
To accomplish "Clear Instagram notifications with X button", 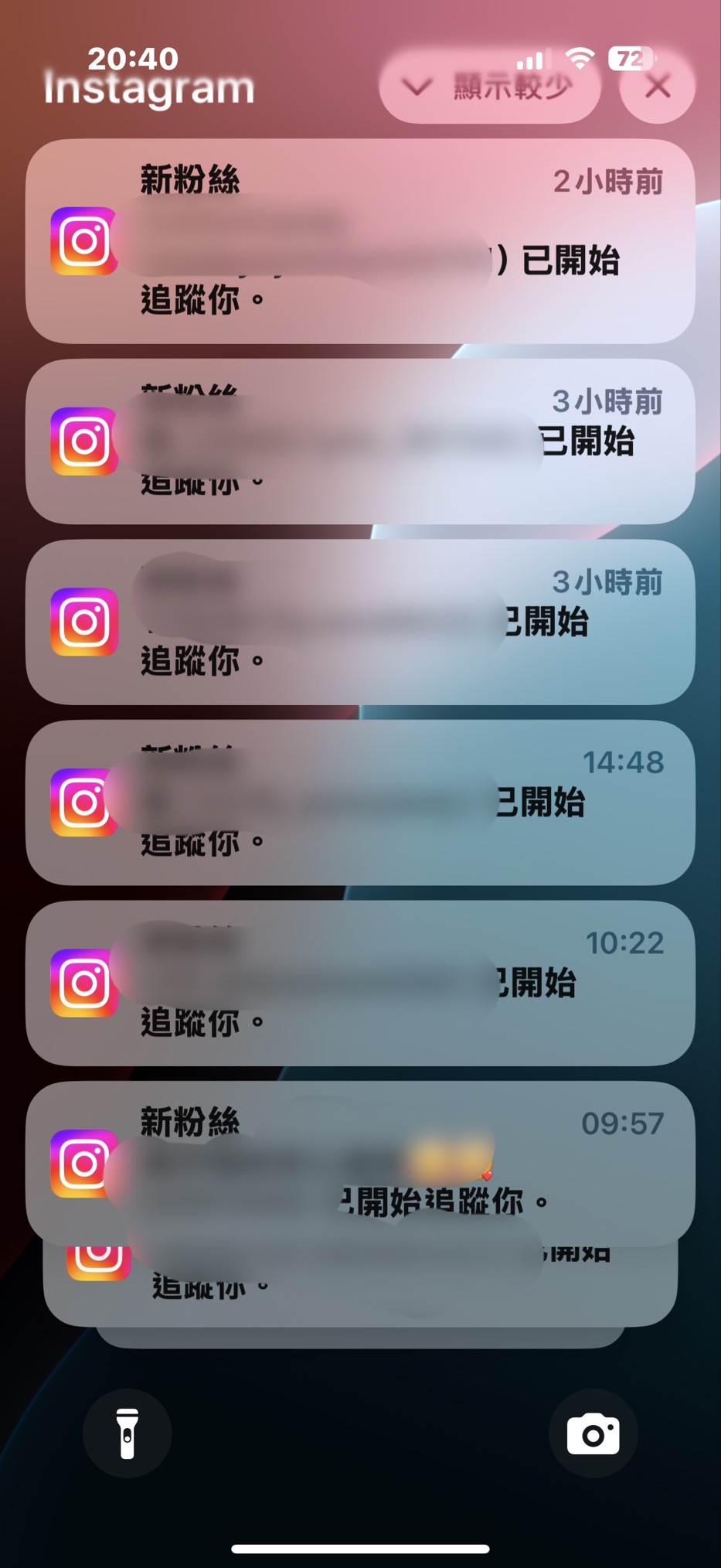I will (657, 87).
